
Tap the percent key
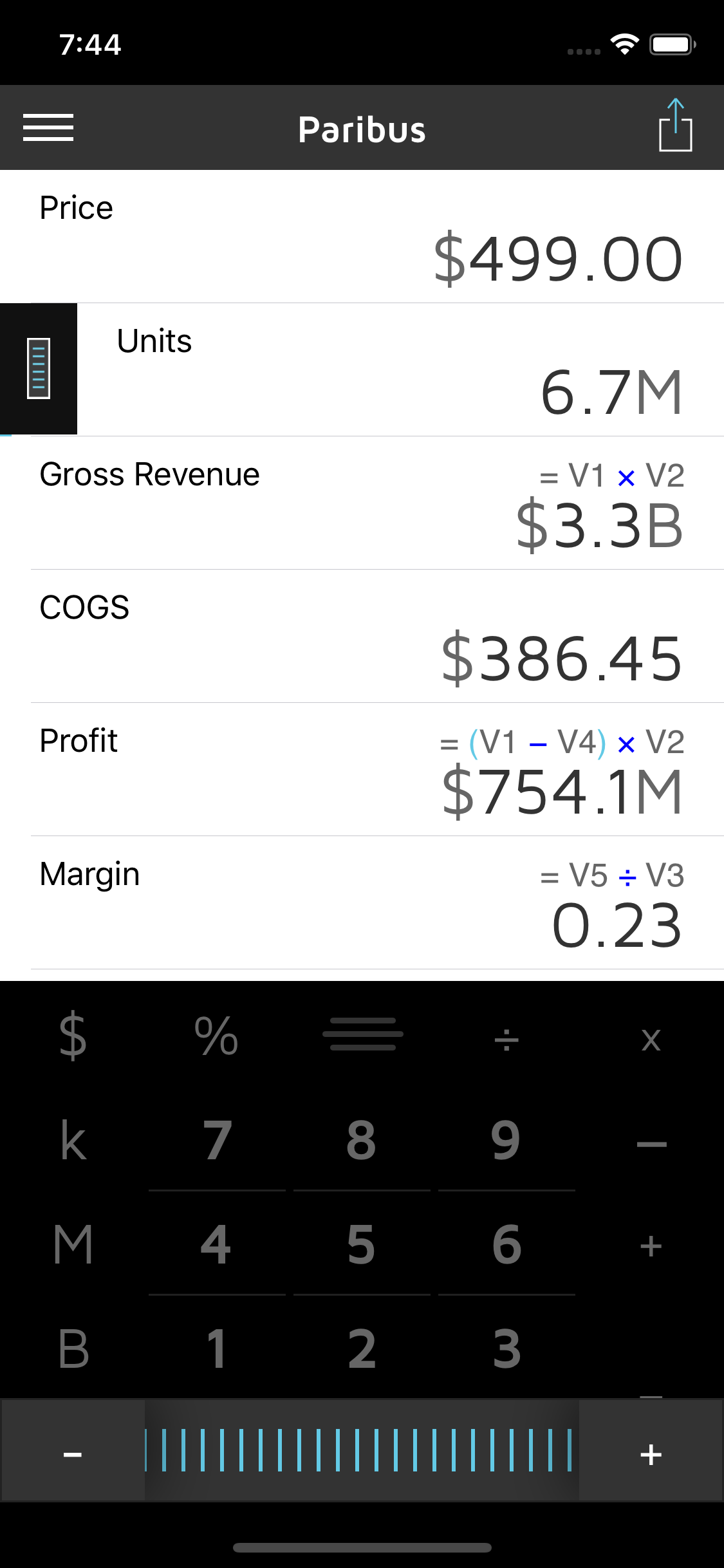(217, 1036)
